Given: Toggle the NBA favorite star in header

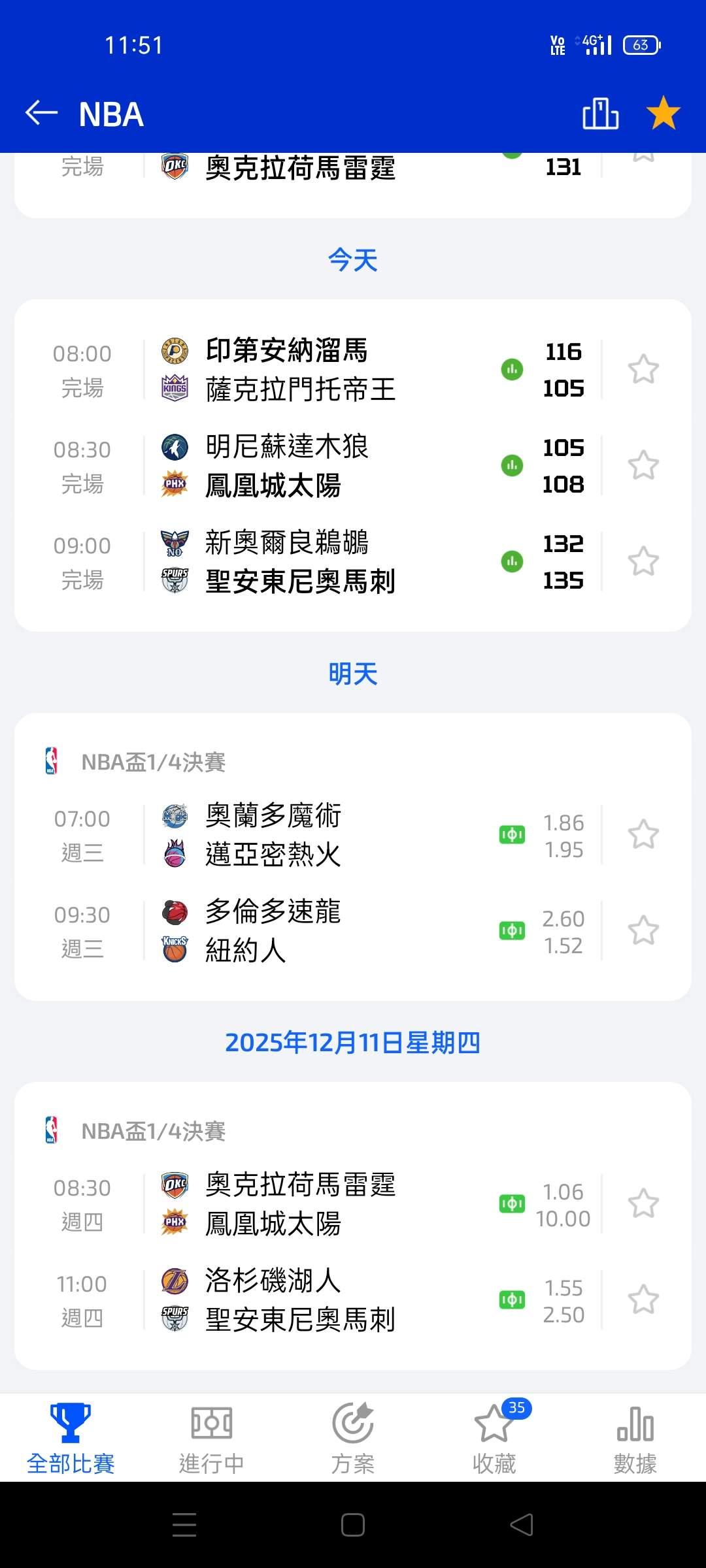Looking at the screenshot, I should [x=663, y=112].
